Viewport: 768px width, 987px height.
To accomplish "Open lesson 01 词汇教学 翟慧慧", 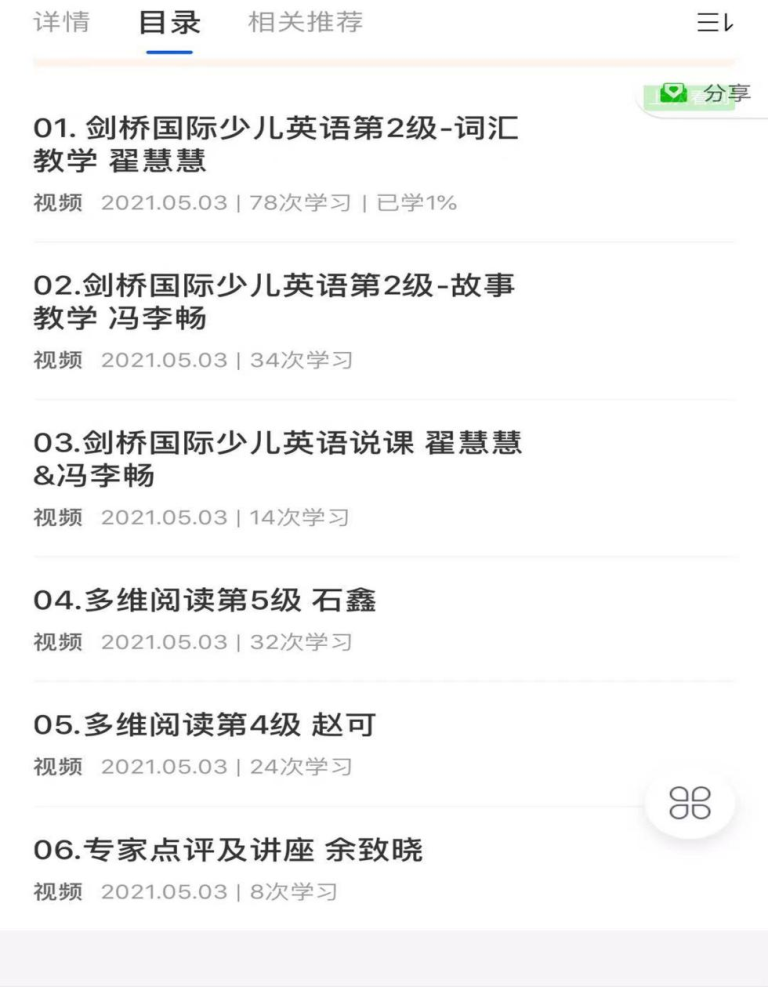I will (x=276, y=144).
